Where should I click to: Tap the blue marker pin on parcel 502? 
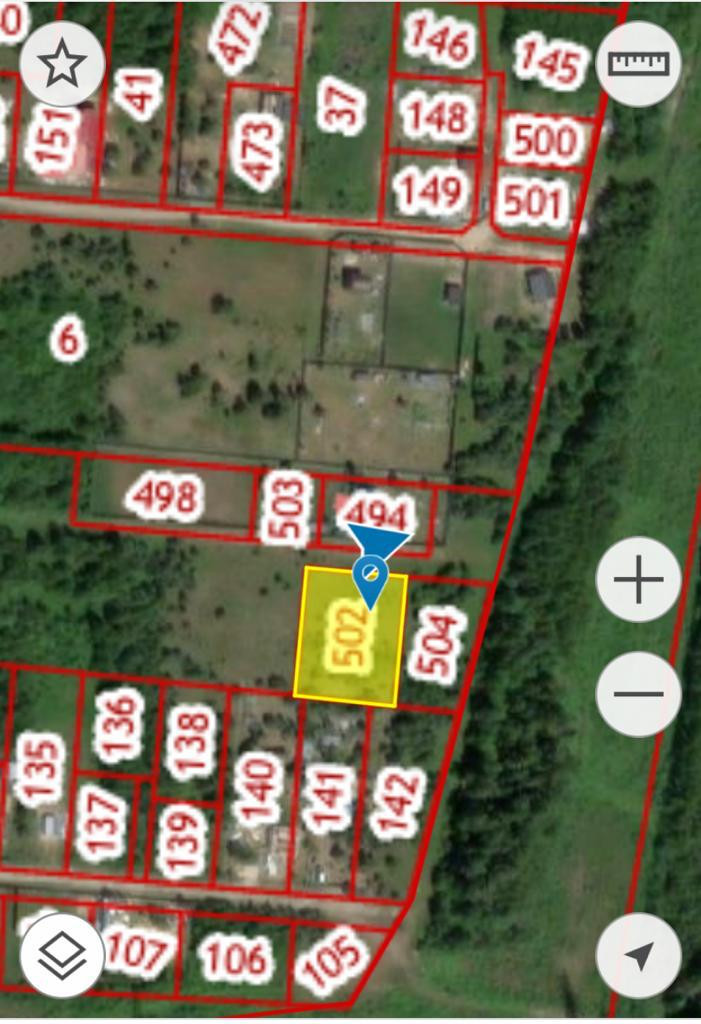point(371,577)
